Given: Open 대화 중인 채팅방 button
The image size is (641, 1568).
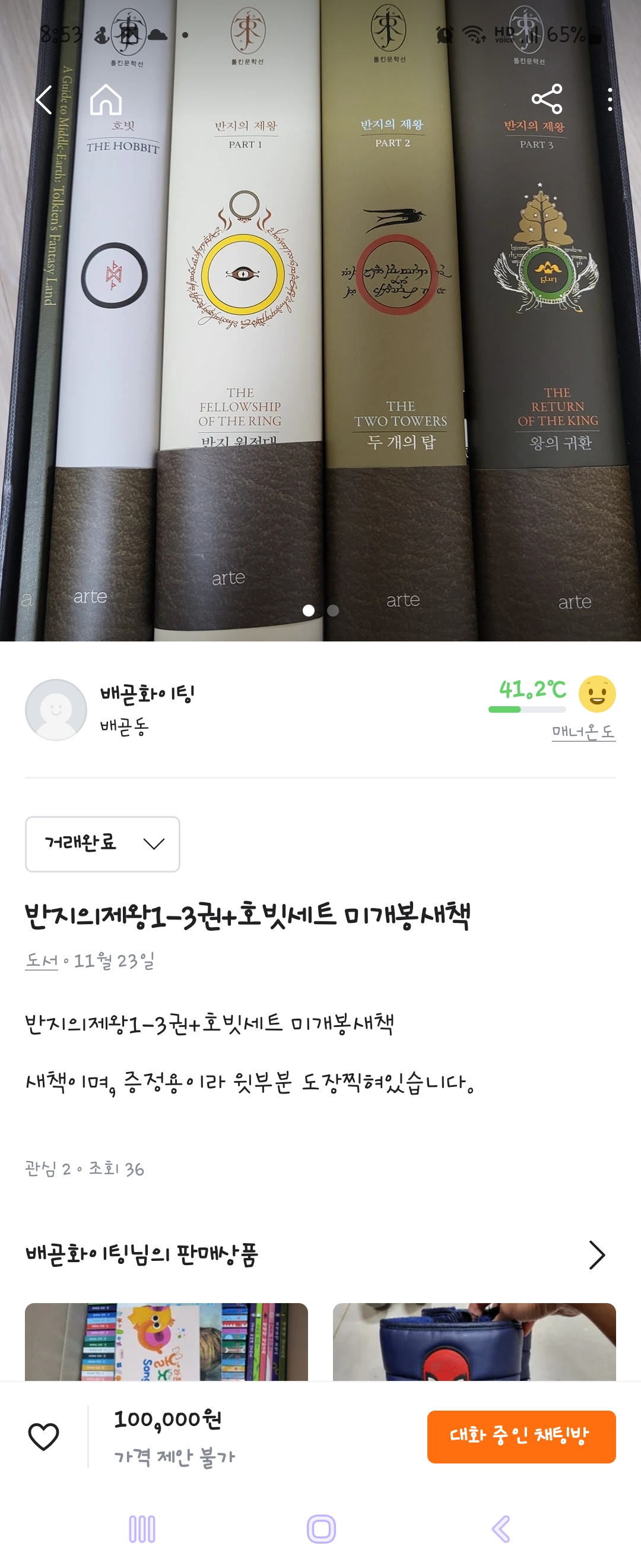Looking at the screenshot, I should pos(521,1437).
